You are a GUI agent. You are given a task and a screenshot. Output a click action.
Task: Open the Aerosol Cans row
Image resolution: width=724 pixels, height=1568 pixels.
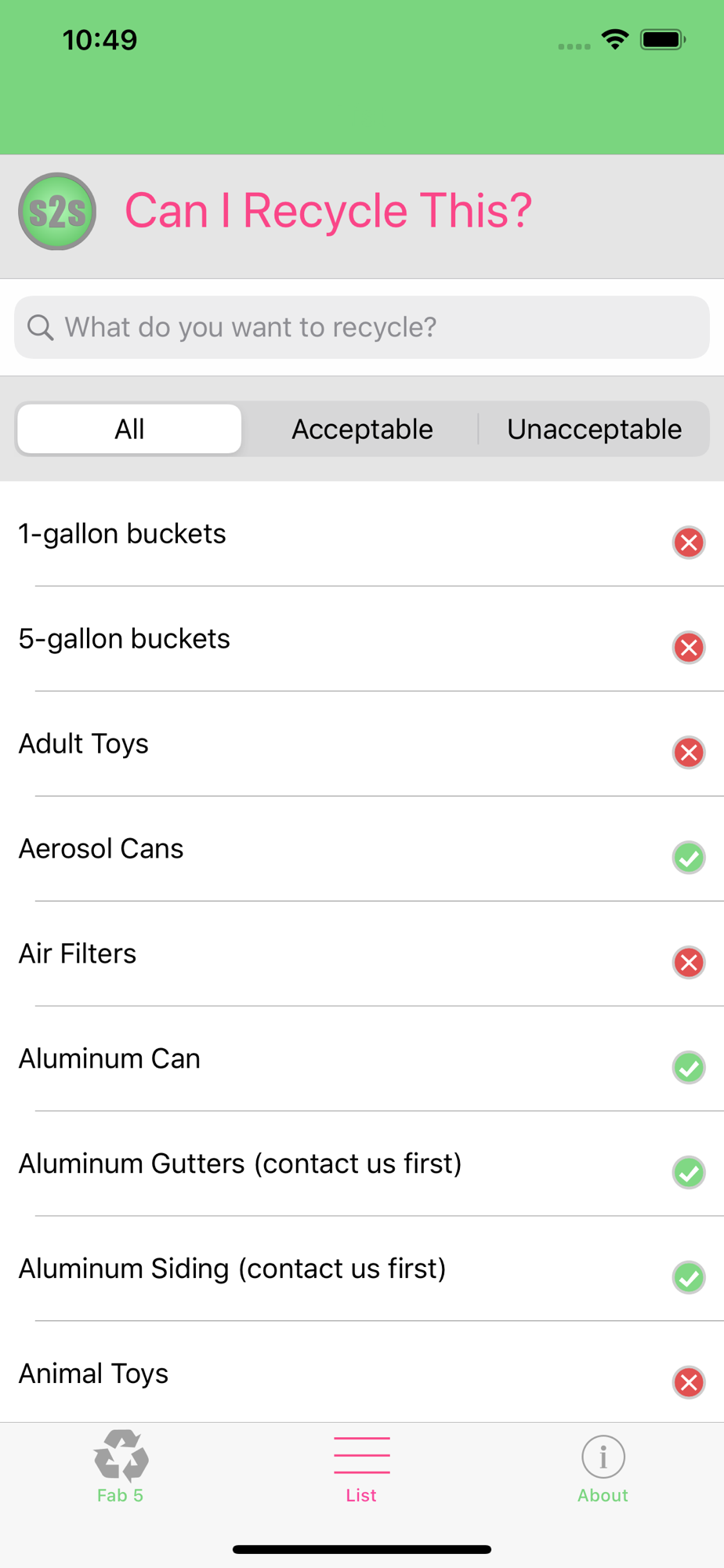pyautogui.click(x=362, y=849)
